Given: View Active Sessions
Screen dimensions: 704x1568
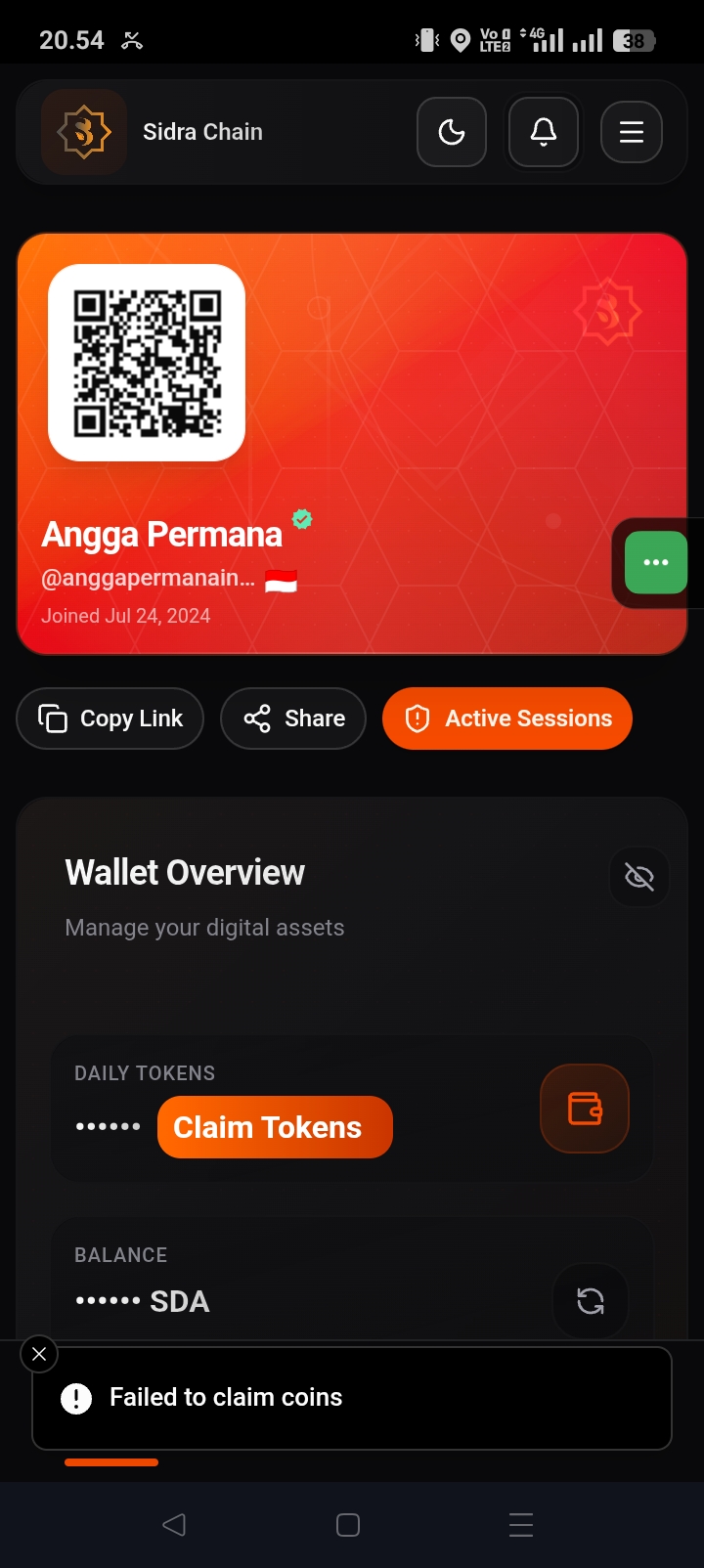Looking at the screenshot, I should pyautogui.click(x=507, y=719).
